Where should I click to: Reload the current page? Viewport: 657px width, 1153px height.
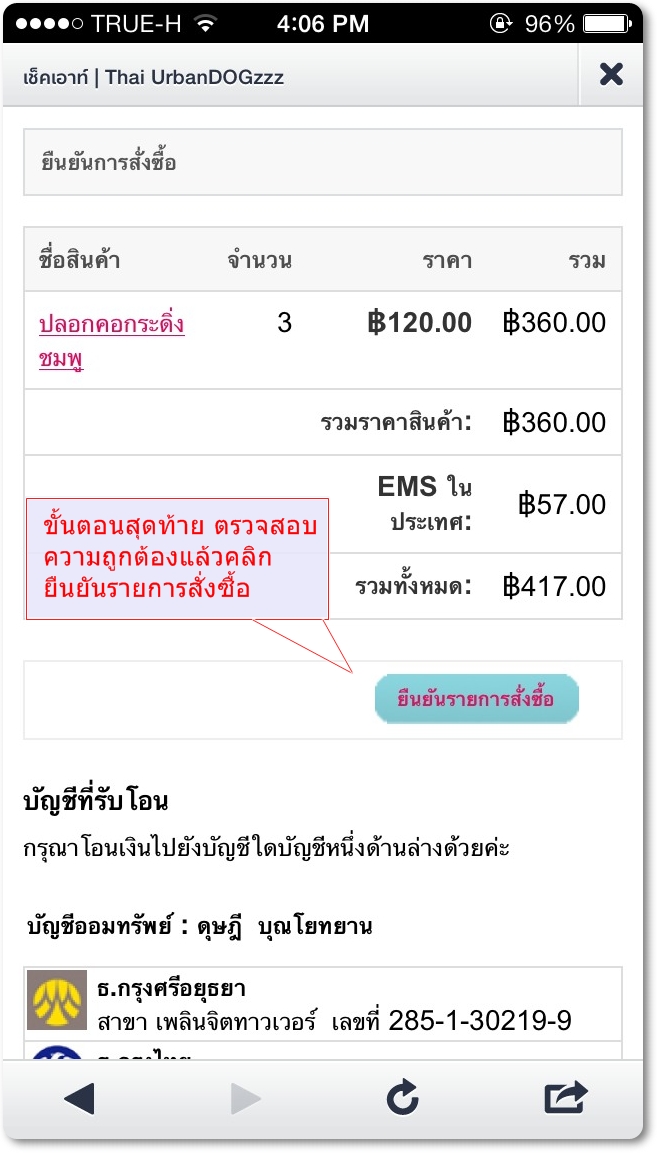tap(402, 1098)
